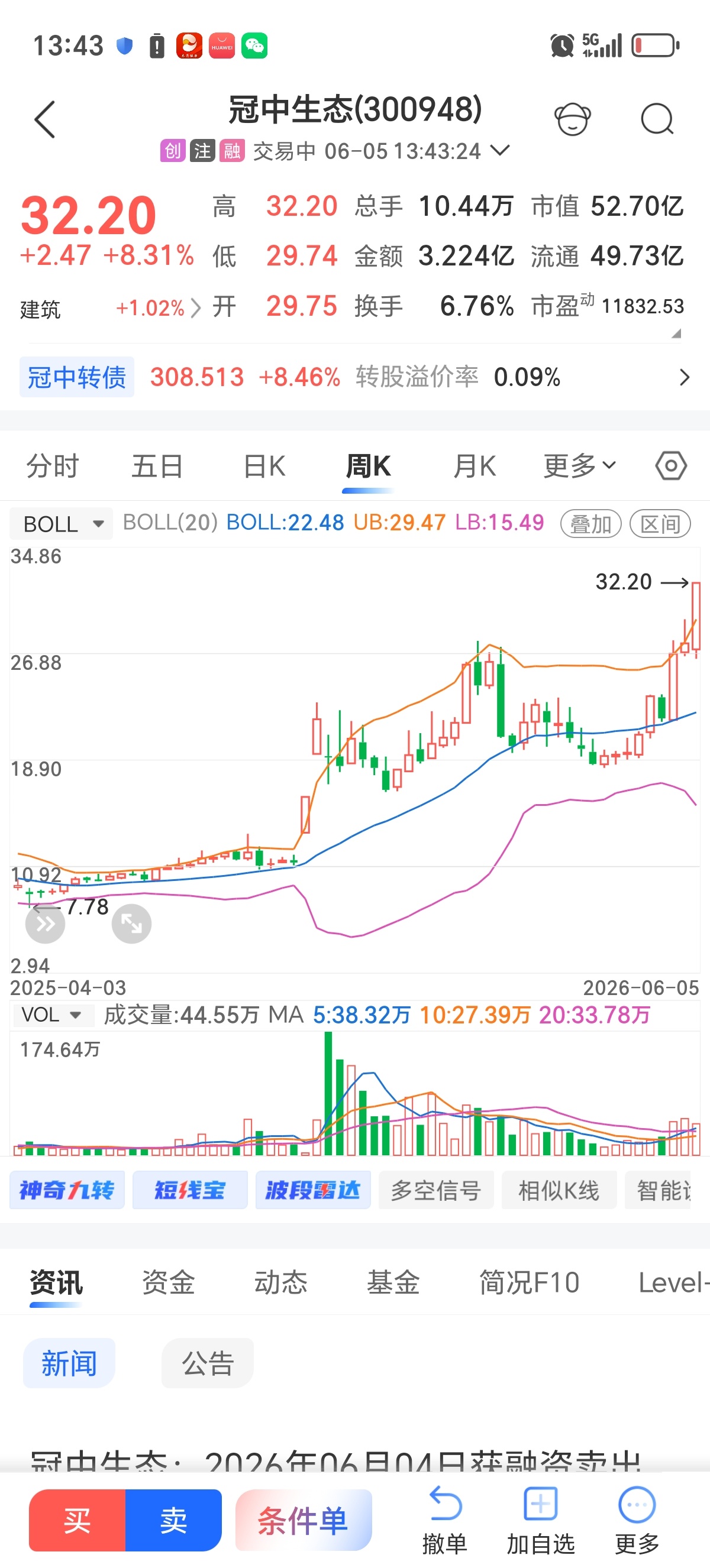Expand the 更多 chart period dropdown
Image resolution: width=710 pixels, height=1568 pixels.
pyautogui.click(x=579, y=466)
